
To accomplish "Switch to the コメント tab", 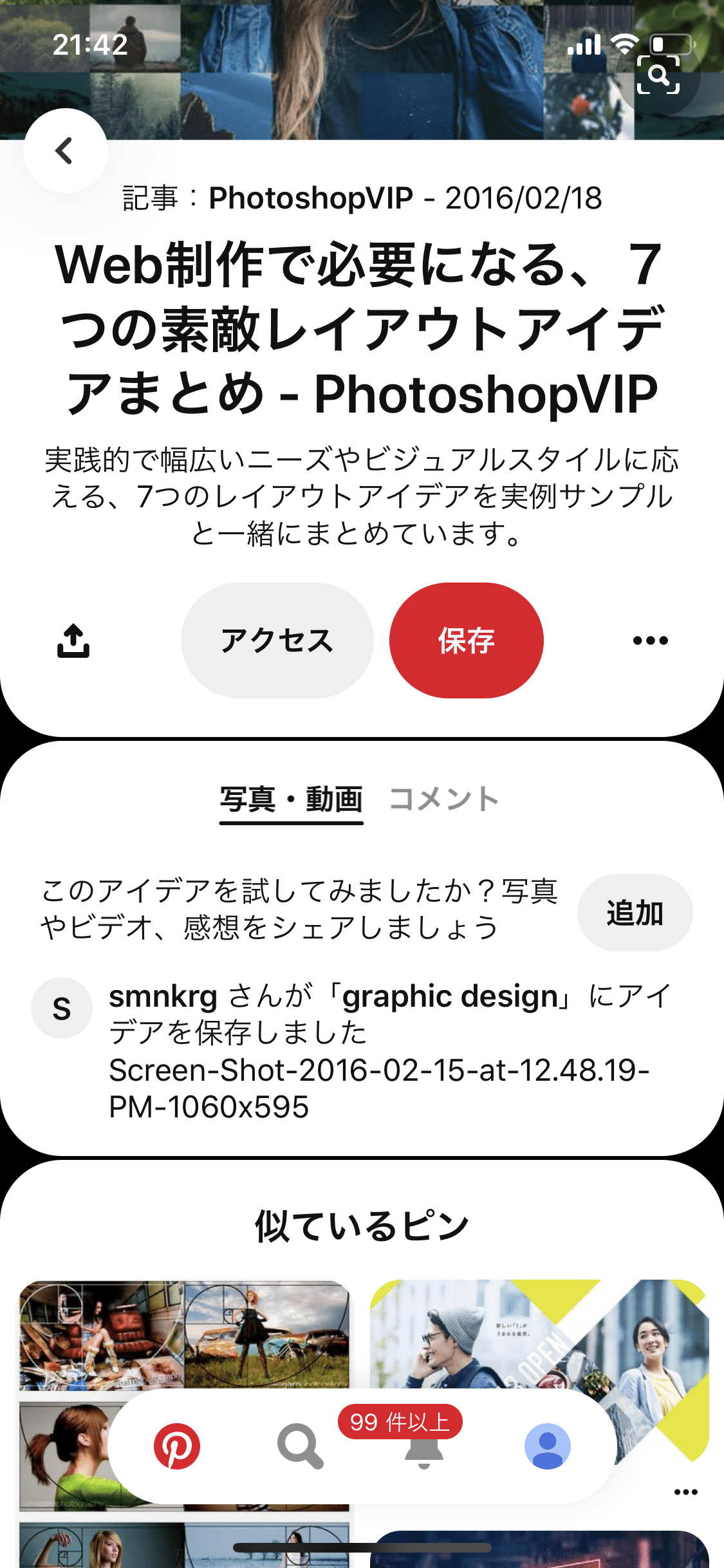I will [x=444, y=799].
